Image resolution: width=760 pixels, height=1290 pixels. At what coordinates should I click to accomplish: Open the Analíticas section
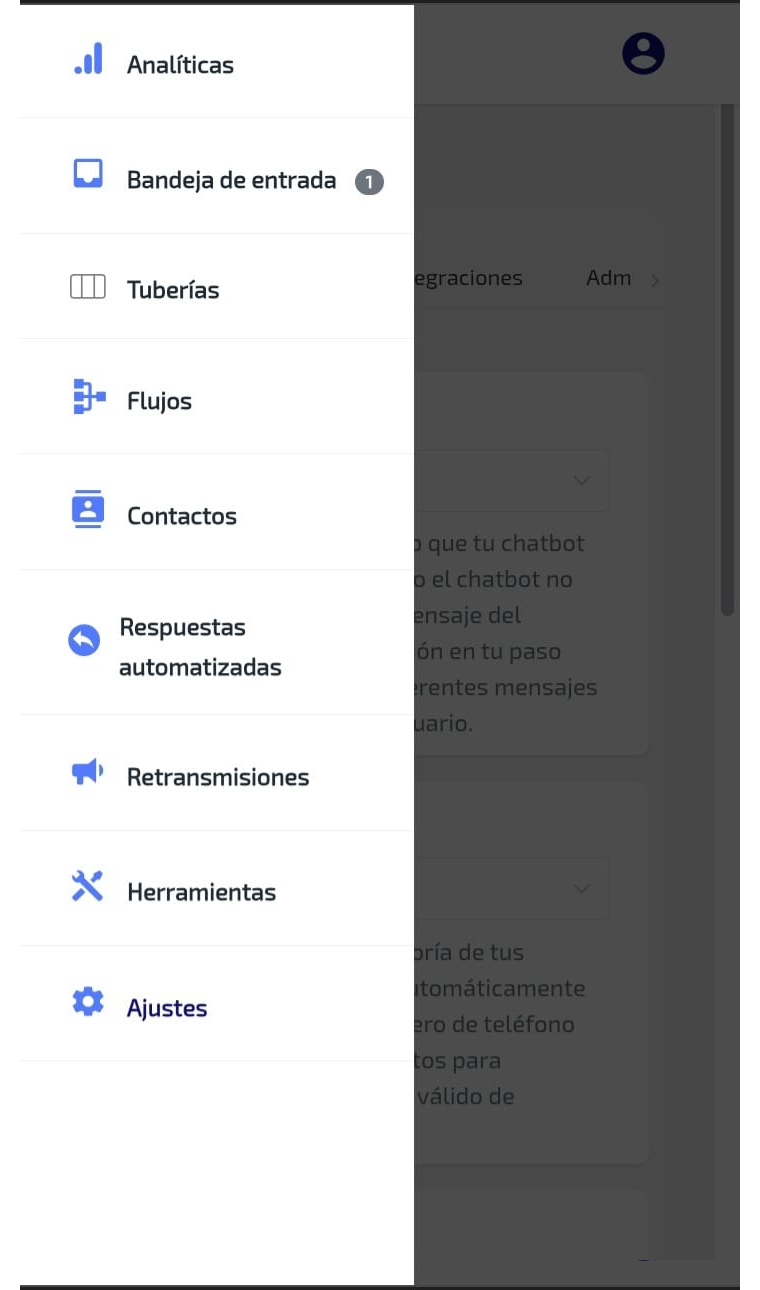tap(216, 62)
